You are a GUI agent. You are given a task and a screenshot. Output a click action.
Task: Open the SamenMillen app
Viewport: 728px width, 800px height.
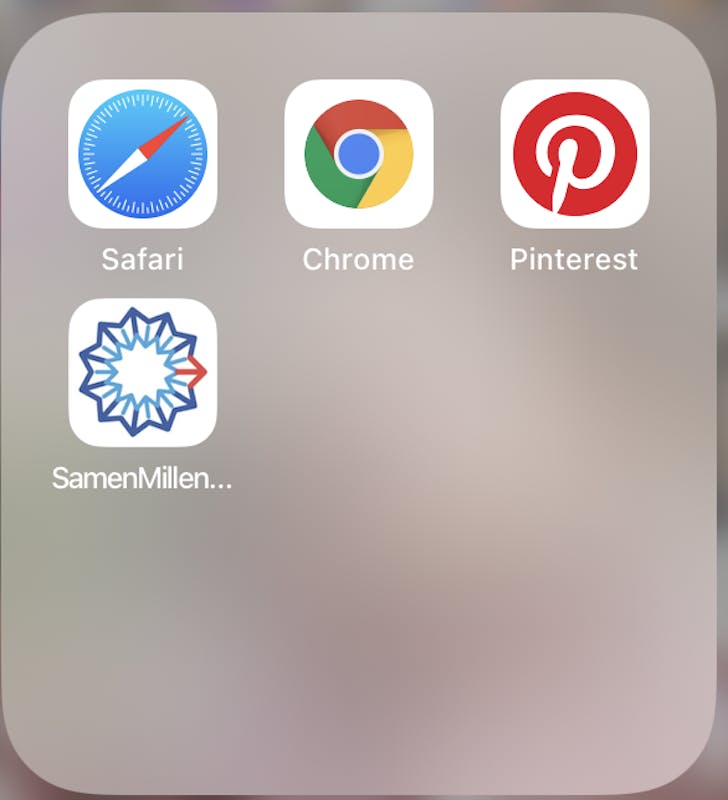[142, 372]
